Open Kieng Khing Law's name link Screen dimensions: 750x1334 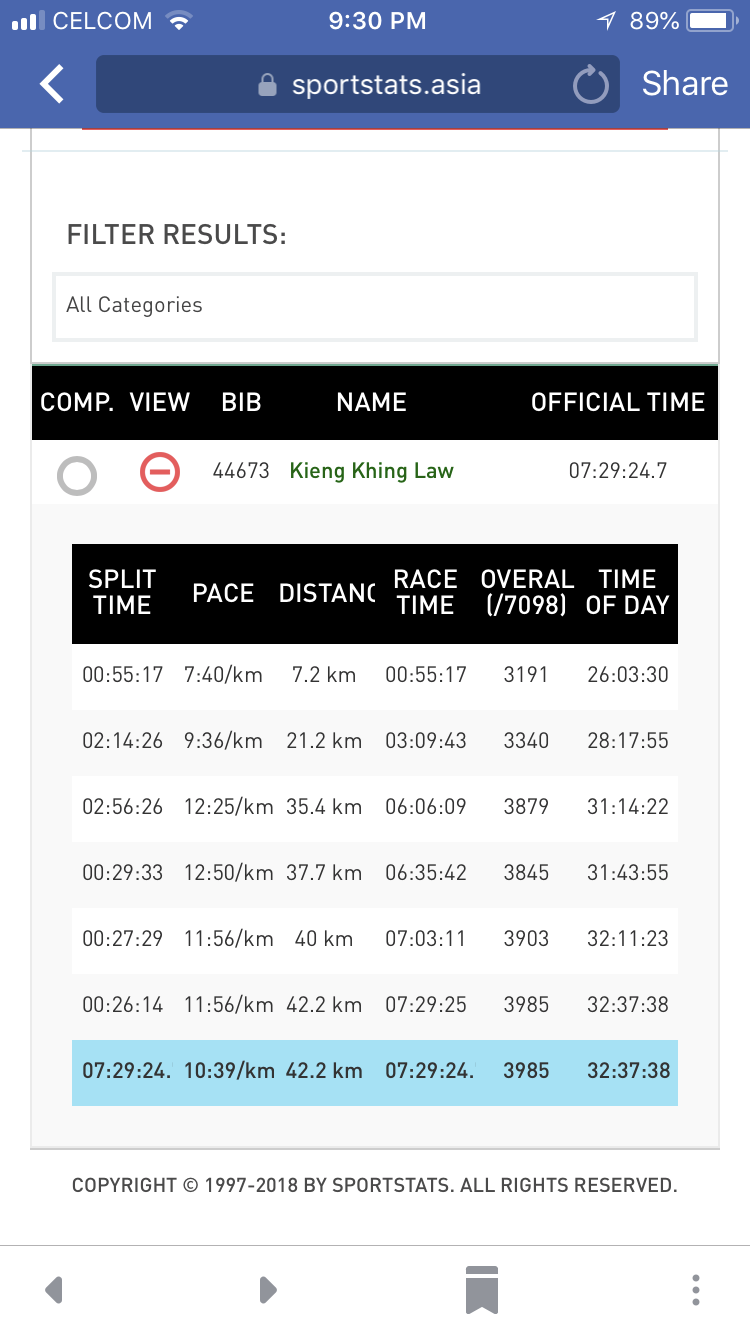click(371, 470)
